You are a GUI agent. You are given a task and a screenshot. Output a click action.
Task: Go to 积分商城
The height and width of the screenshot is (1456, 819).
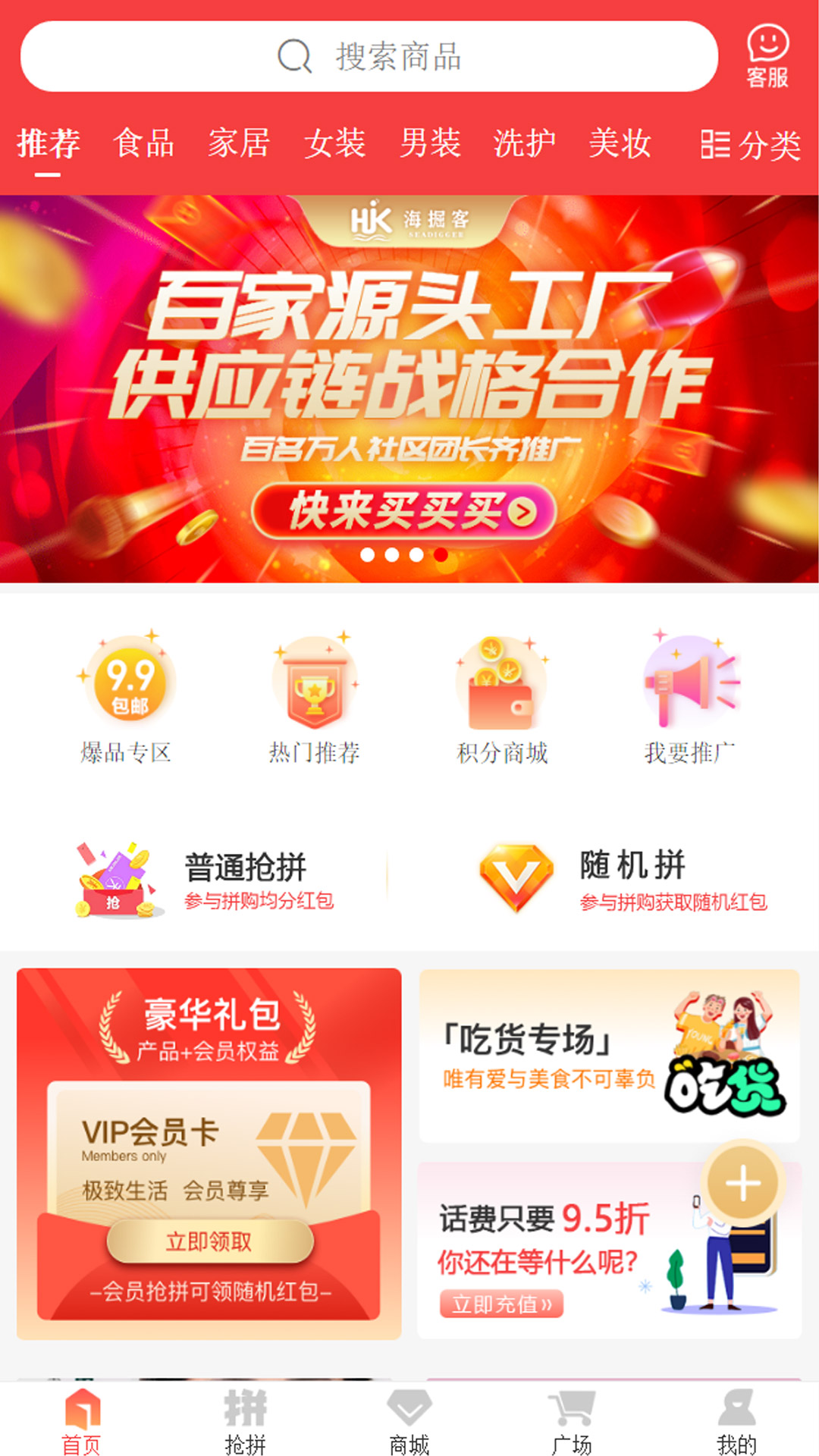(x=502, y=698)
